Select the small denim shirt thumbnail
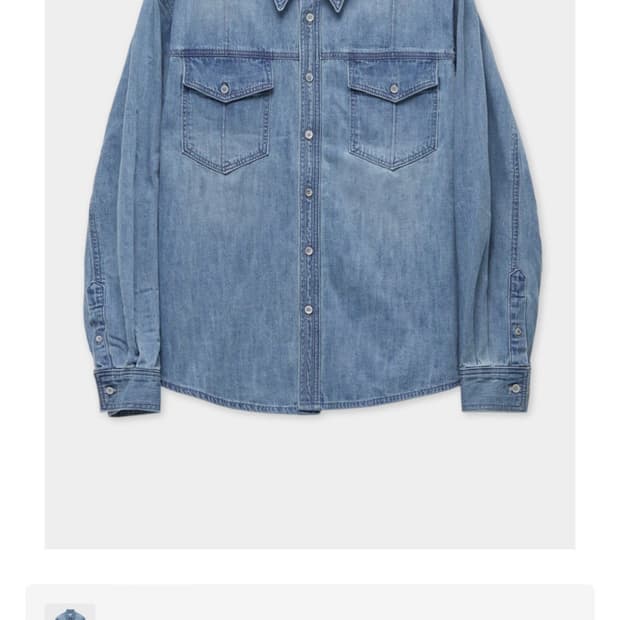The height and width of the screenshot is (620, 620). [x=70, y=611]
